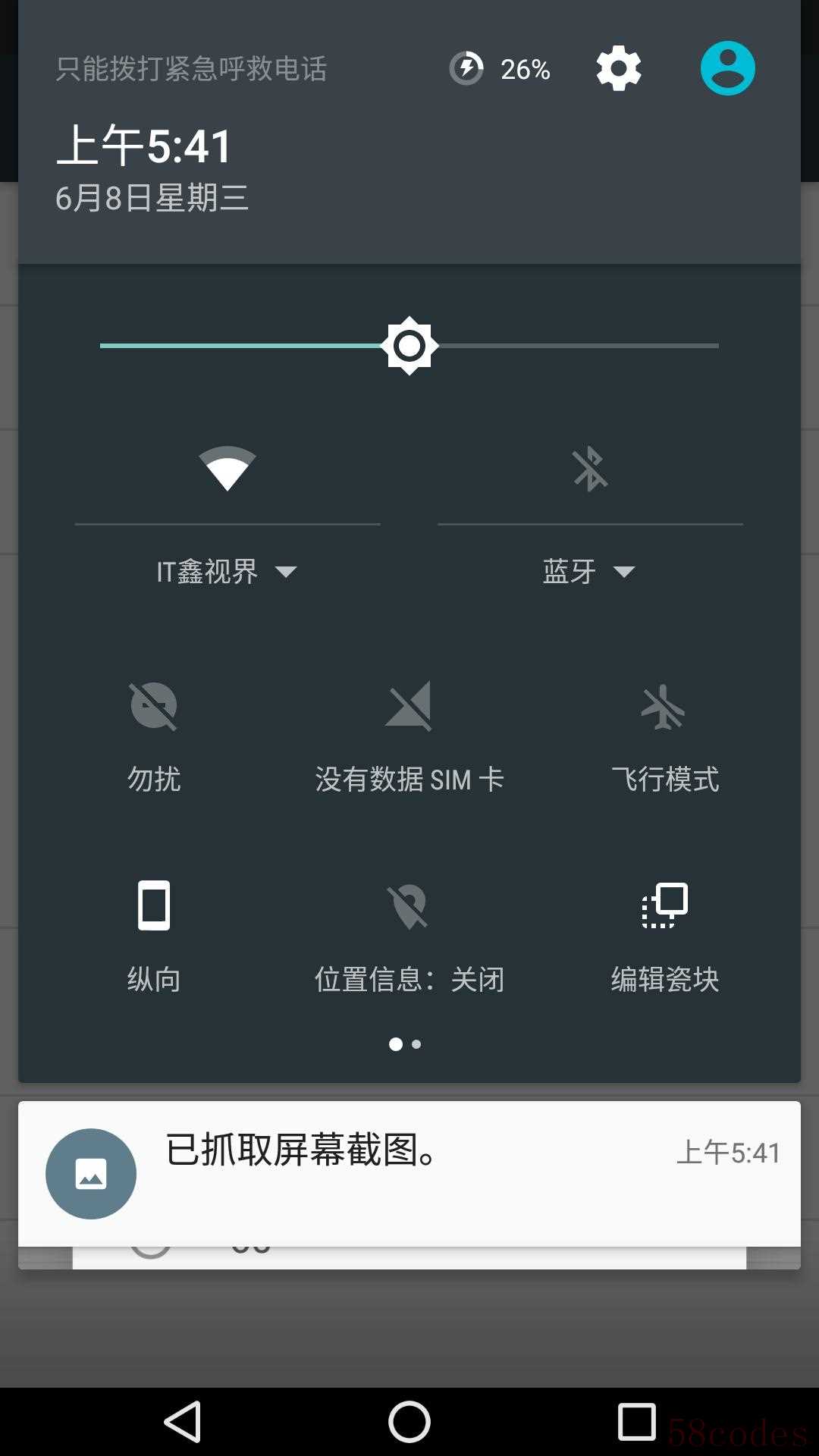
Task: Go back with the navigation bar
Action: pyautogui.click(x=183, y=1421)
